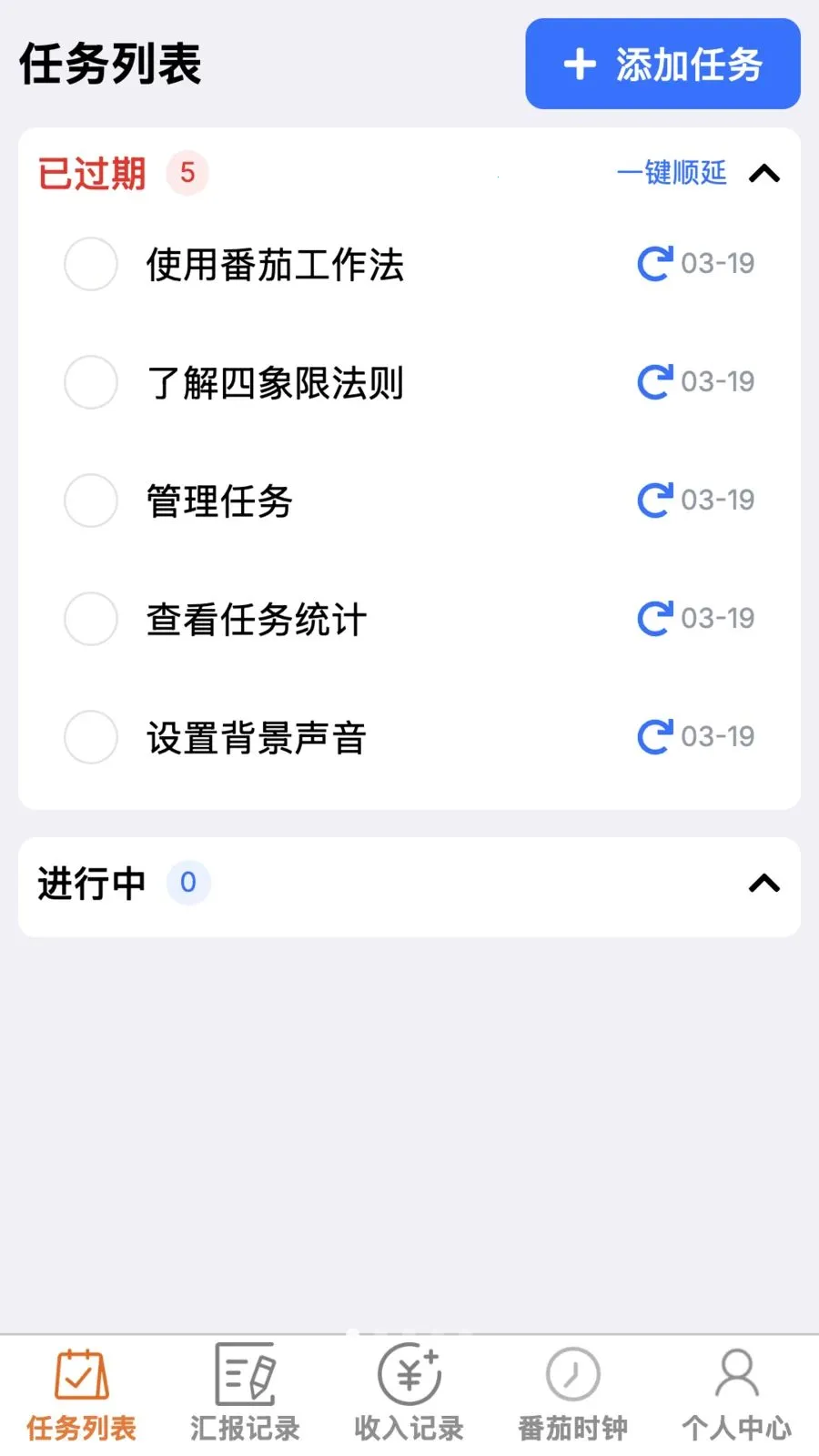Click the repeat icon beside 管理任务
This screenshot has height=1456, width=819.
pos(653,500)
